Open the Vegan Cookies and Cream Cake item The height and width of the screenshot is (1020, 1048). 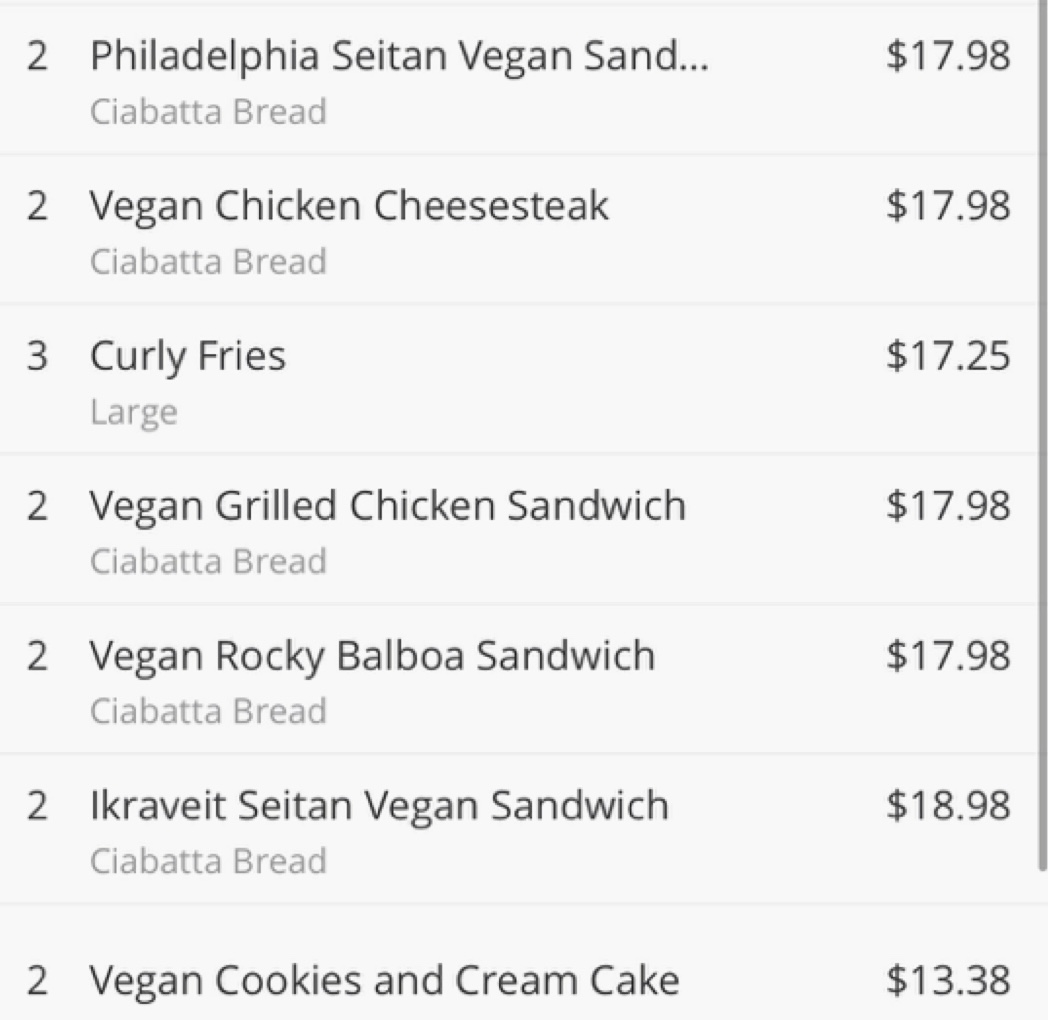[385, 981]
